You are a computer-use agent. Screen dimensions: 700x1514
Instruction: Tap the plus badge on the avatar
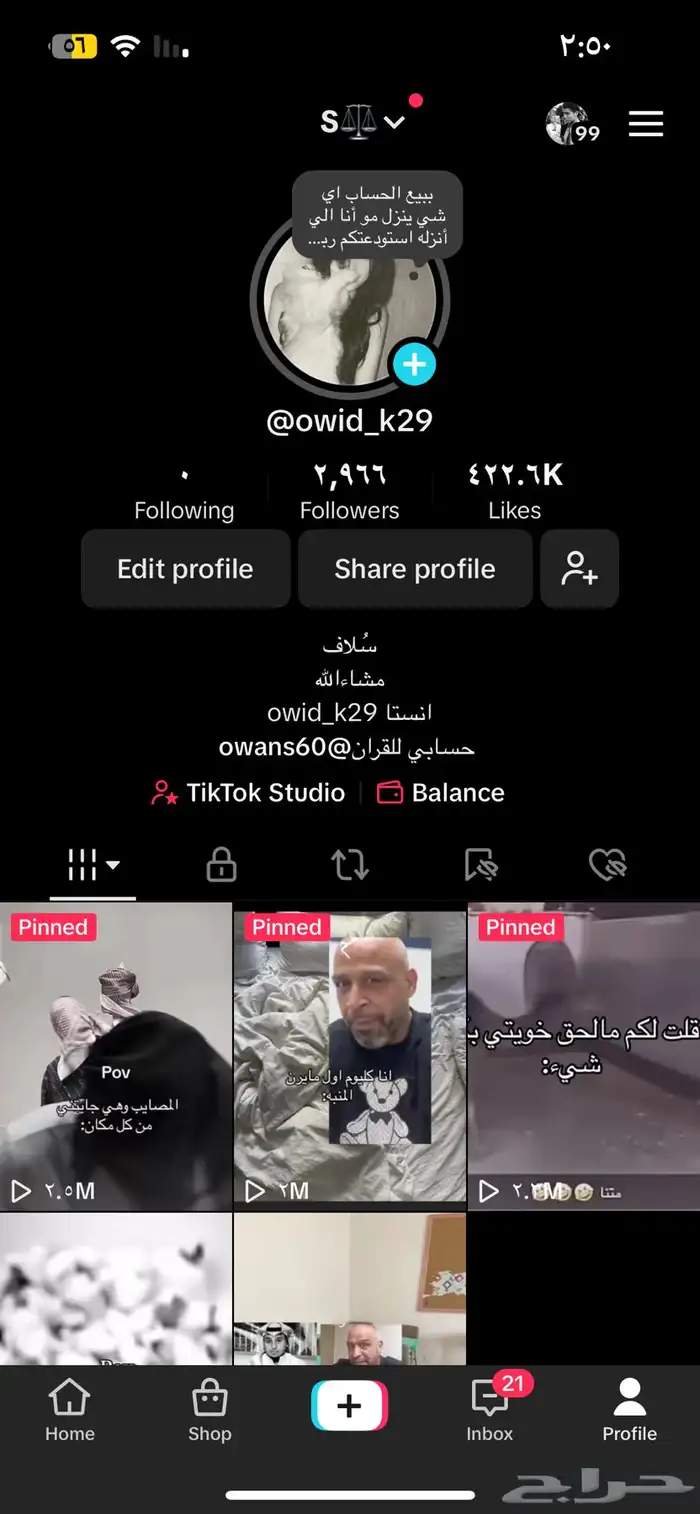coord(414,365)
